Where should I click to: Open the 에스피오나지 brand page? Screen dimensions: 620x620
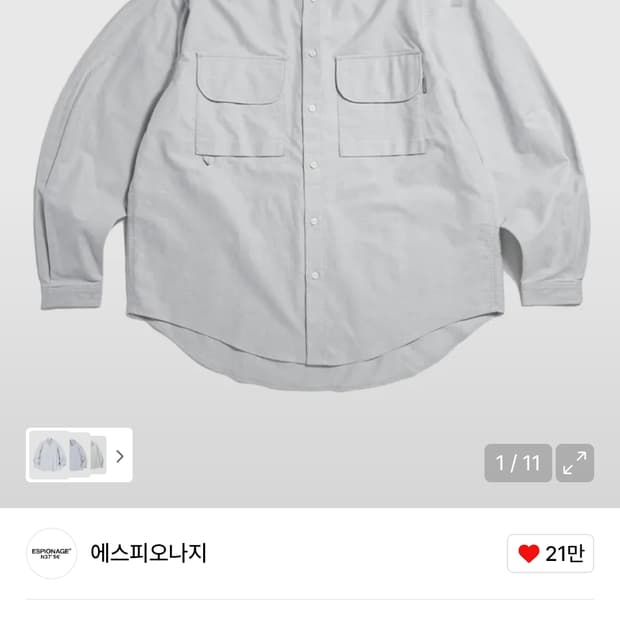(148, 553)
